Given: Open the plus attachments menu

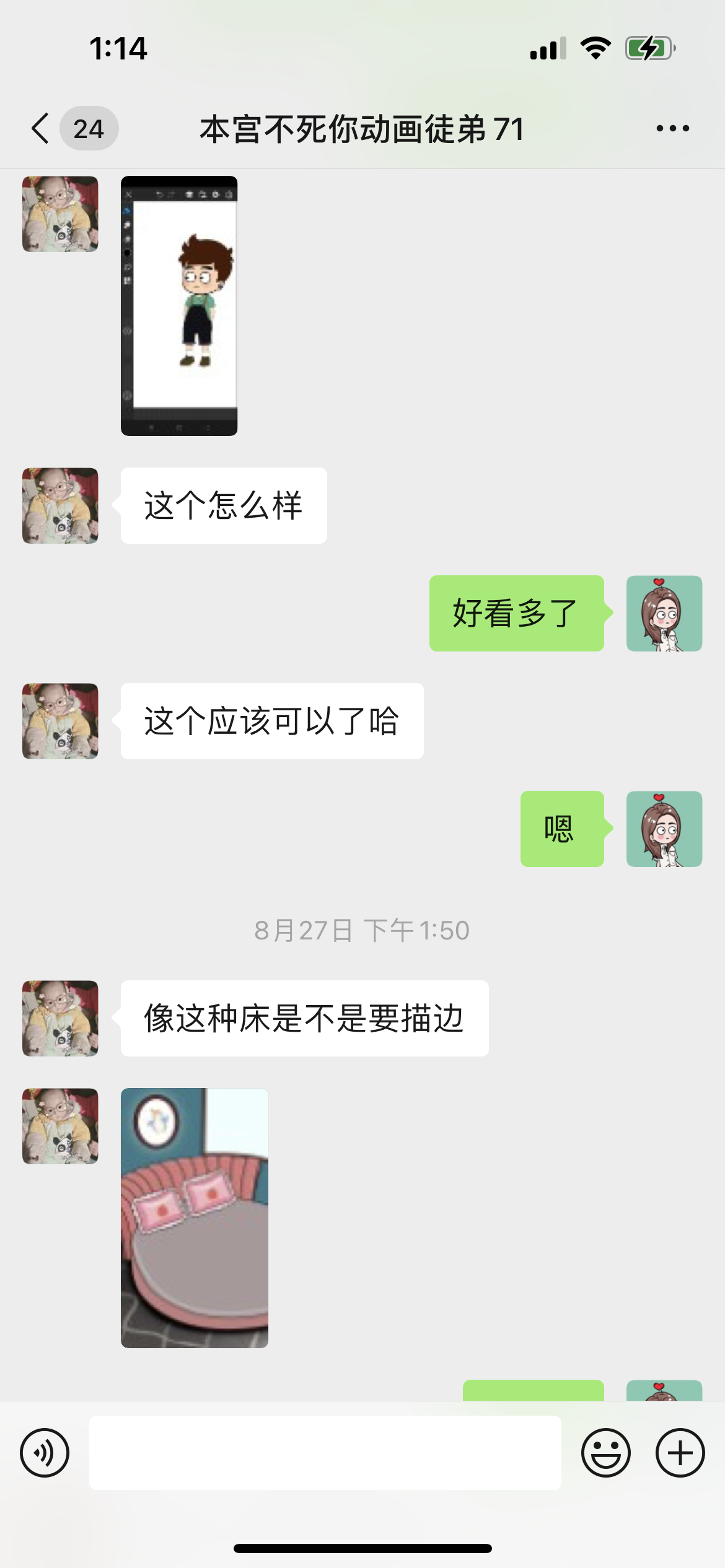Looking at the screenshot, I should pos(680,1453).
